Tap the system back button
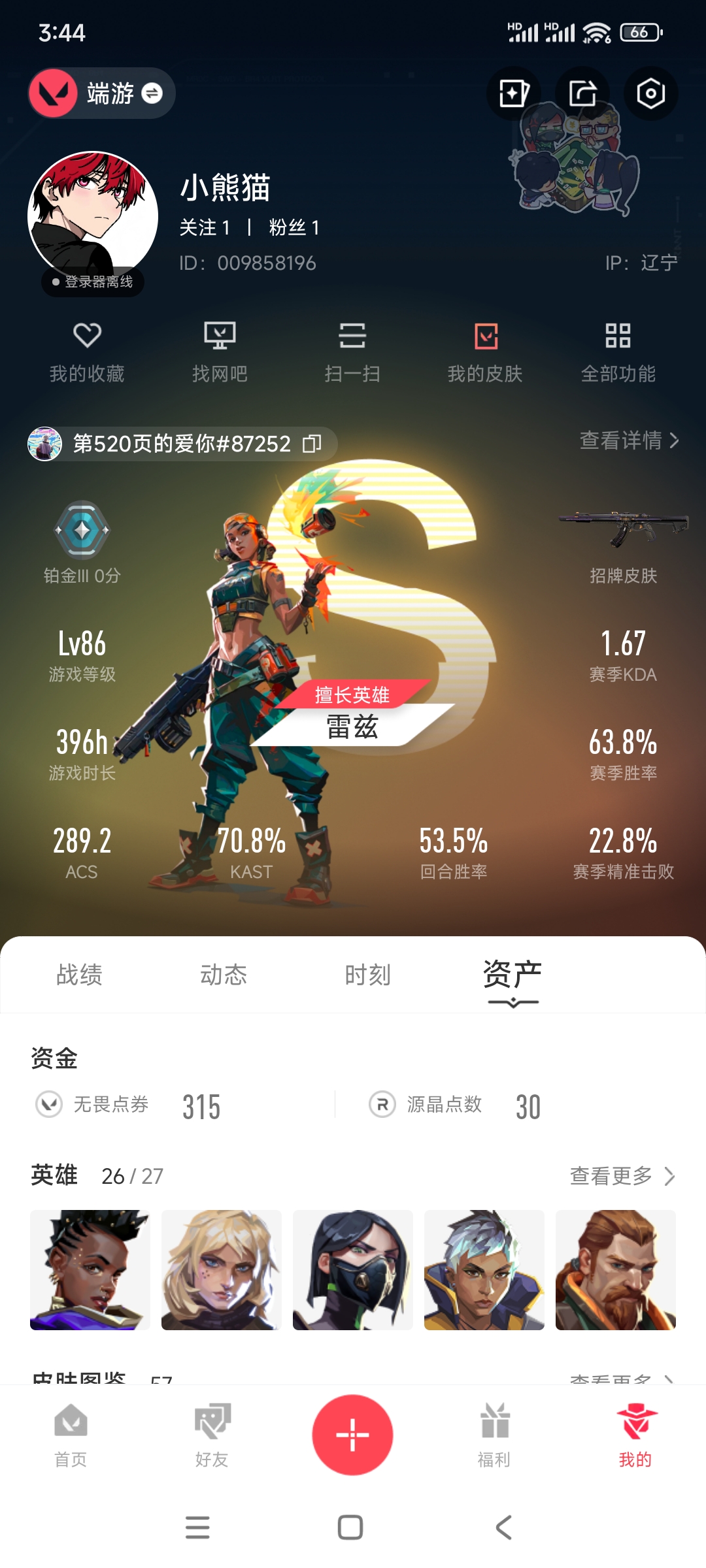Viewport: 706px width, 1568px height. tap(503, 1527)
